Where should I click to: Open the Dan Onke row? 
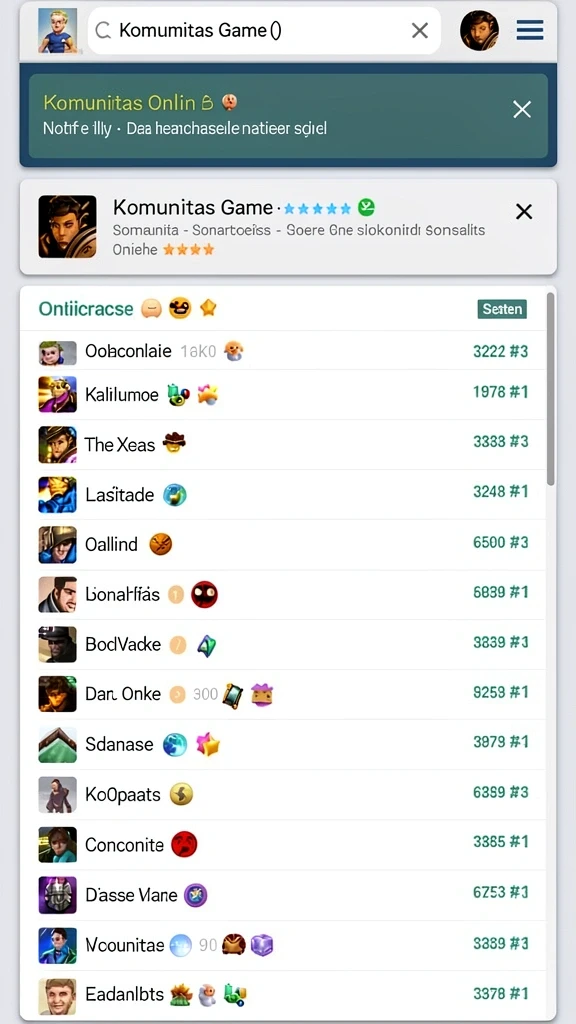283,694
